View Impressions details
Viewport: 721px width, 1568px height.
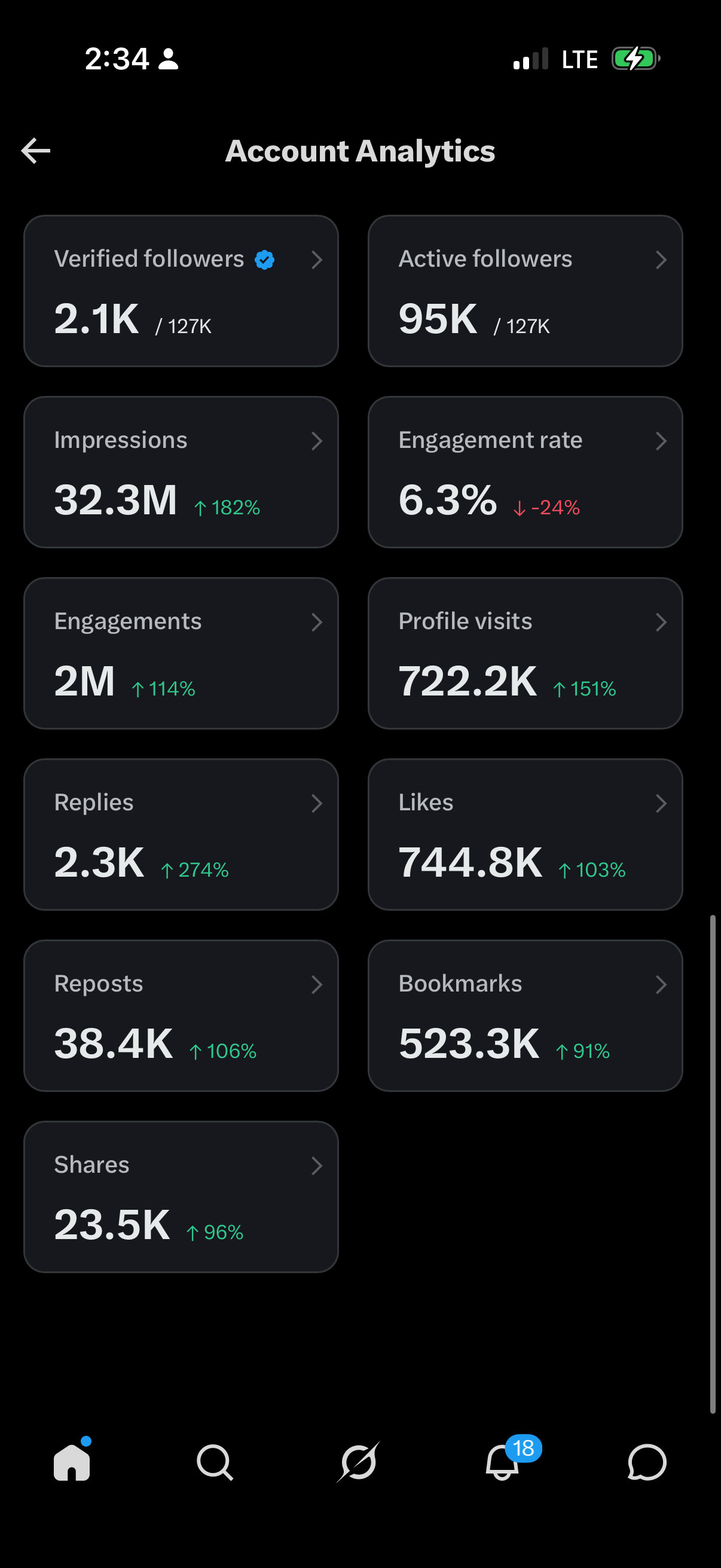181,472
